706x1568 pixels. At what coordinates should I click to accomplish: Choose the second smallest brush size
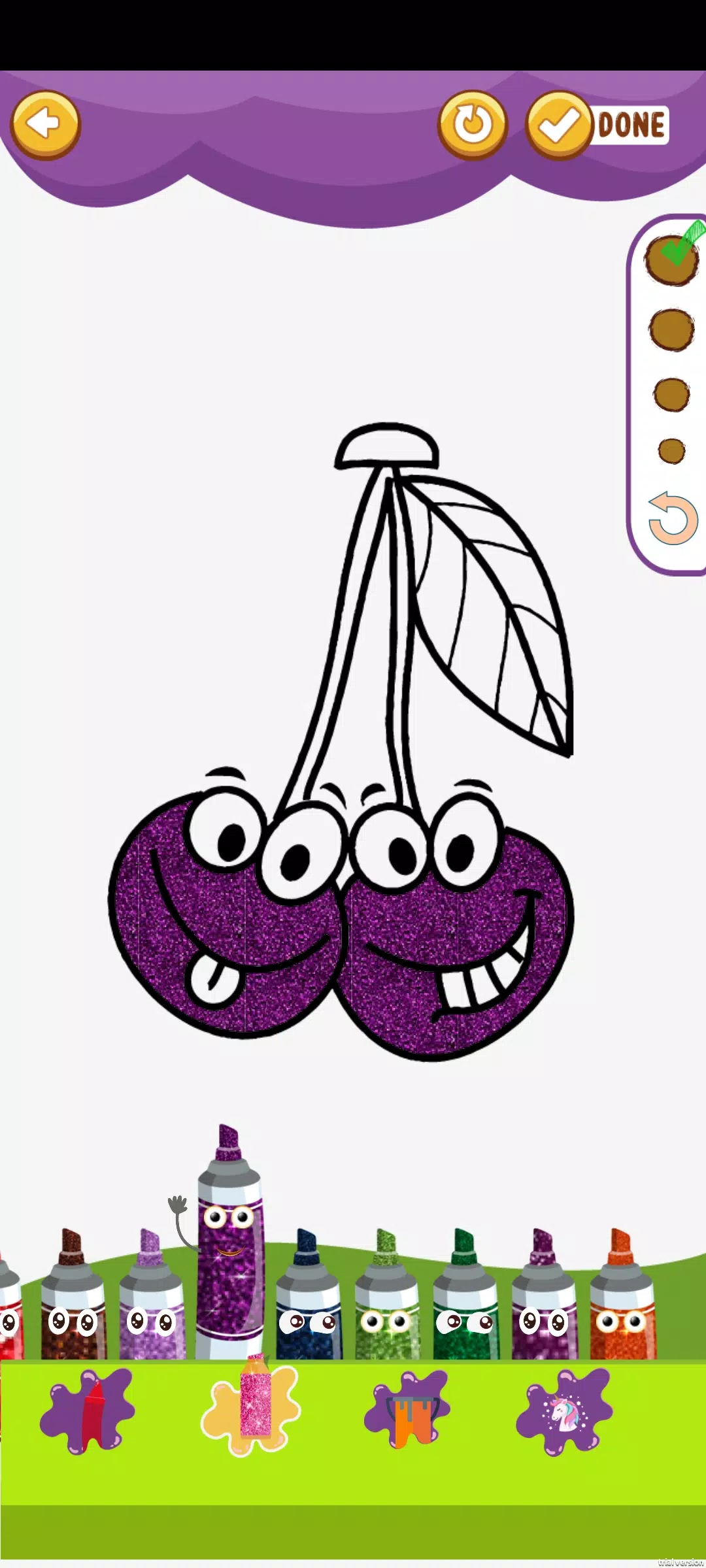tap(671, 394)
